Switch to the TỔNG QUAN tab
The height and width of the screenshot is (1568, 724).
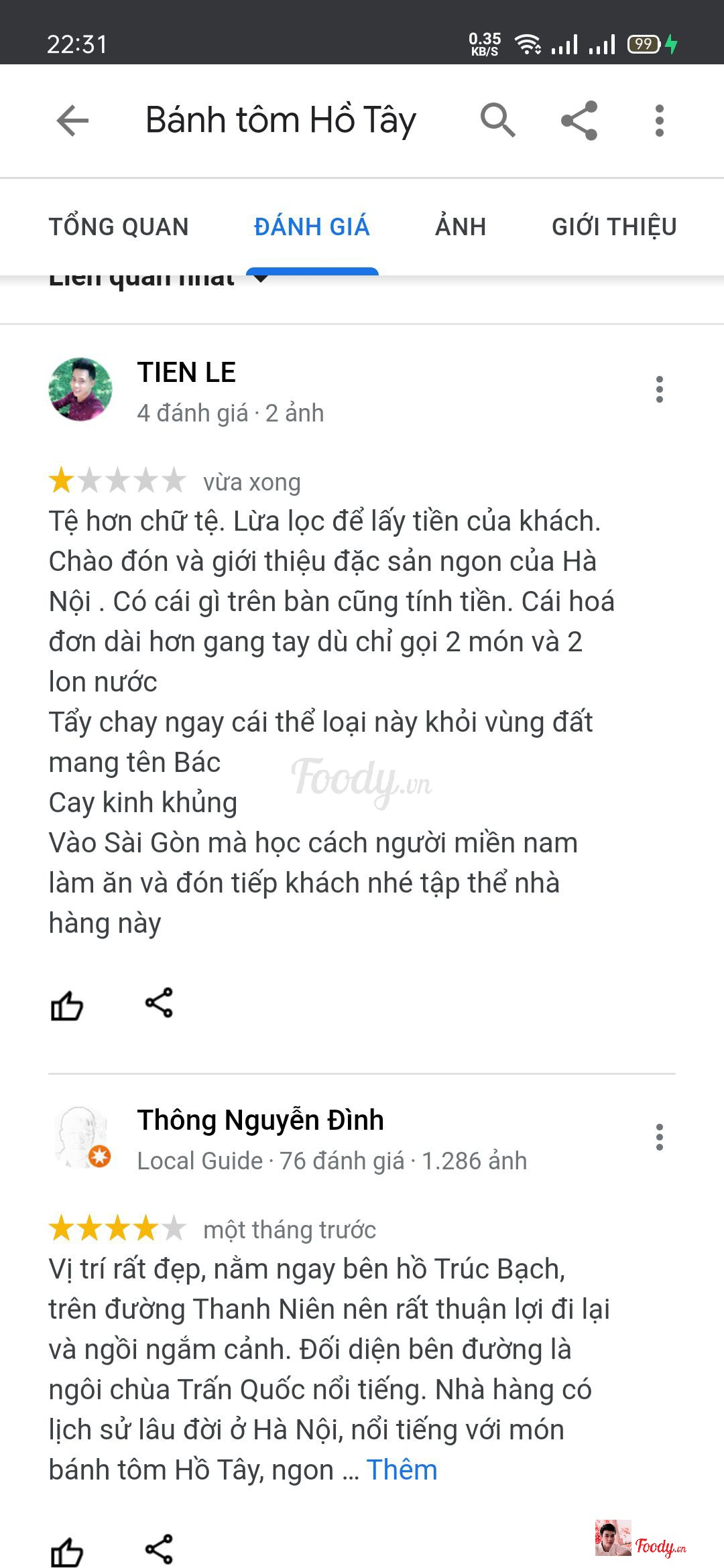(119, 227)
